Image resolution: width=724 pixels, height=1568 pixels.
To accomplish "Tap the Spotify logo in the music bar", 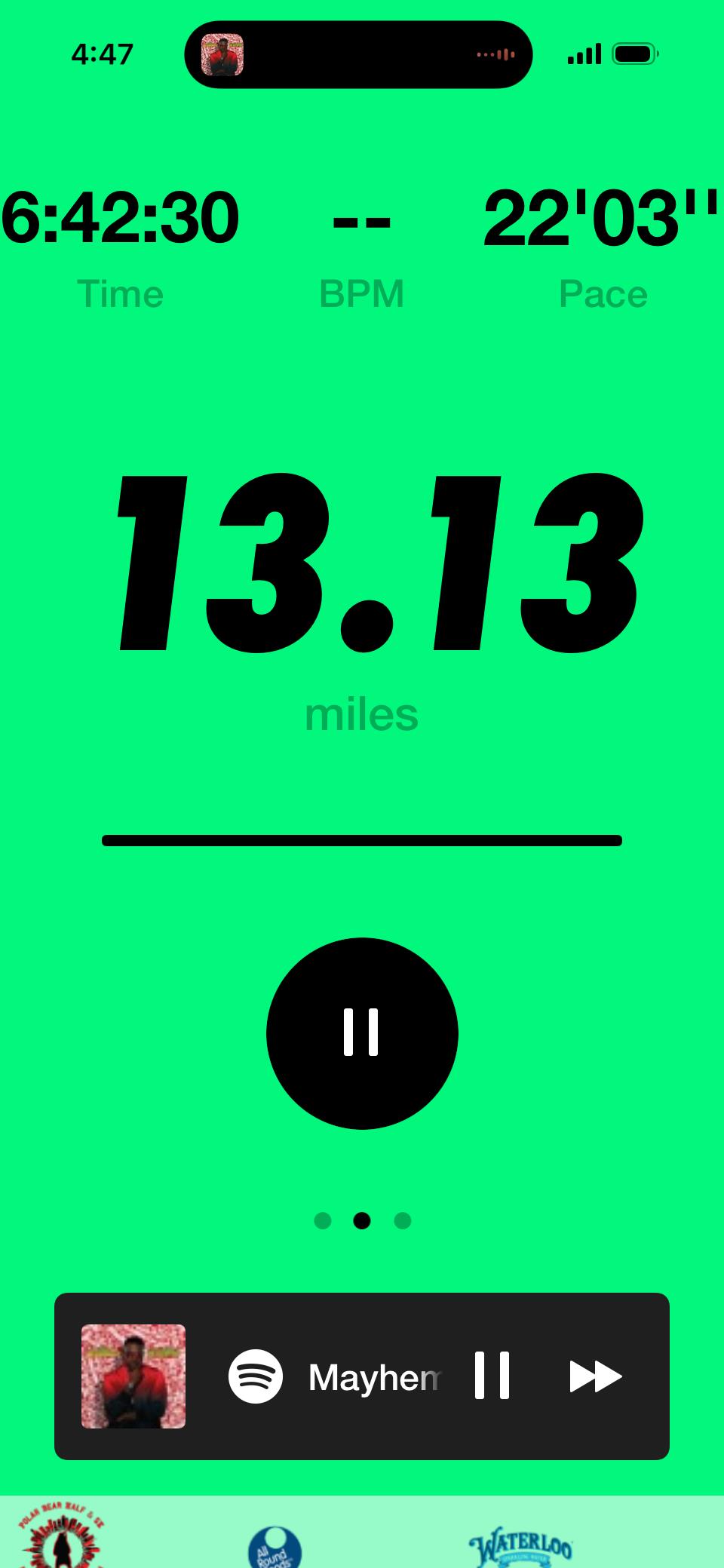I will (x=256, y=1376).
